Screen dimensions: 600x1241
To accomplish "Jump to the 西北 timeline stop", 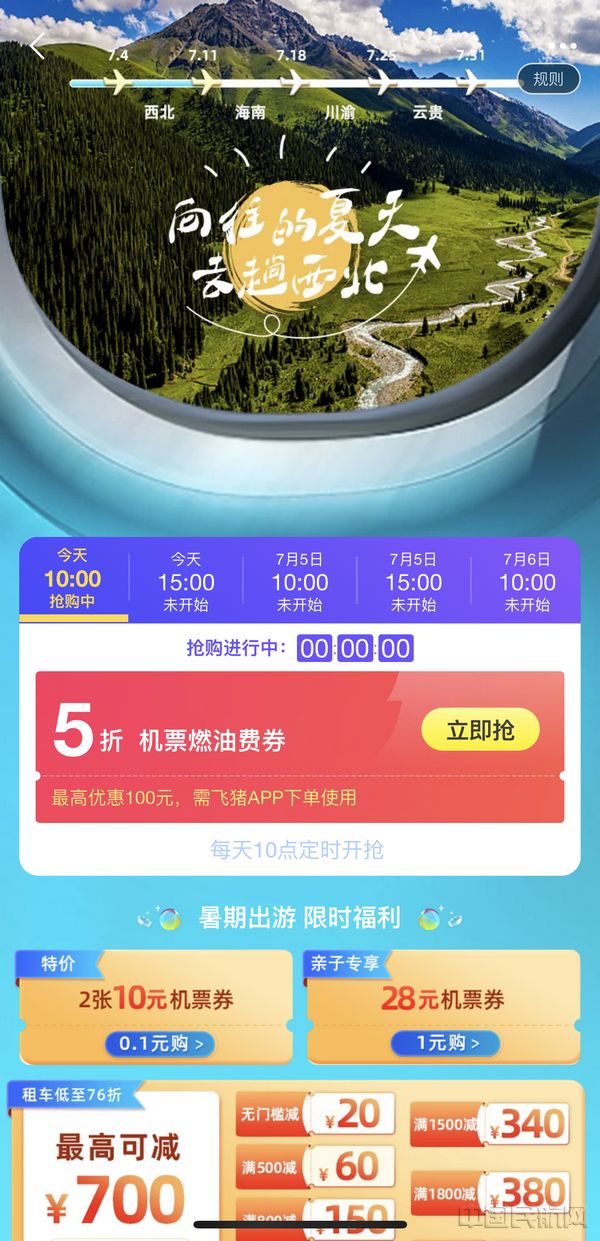I will tap(159, 112).
